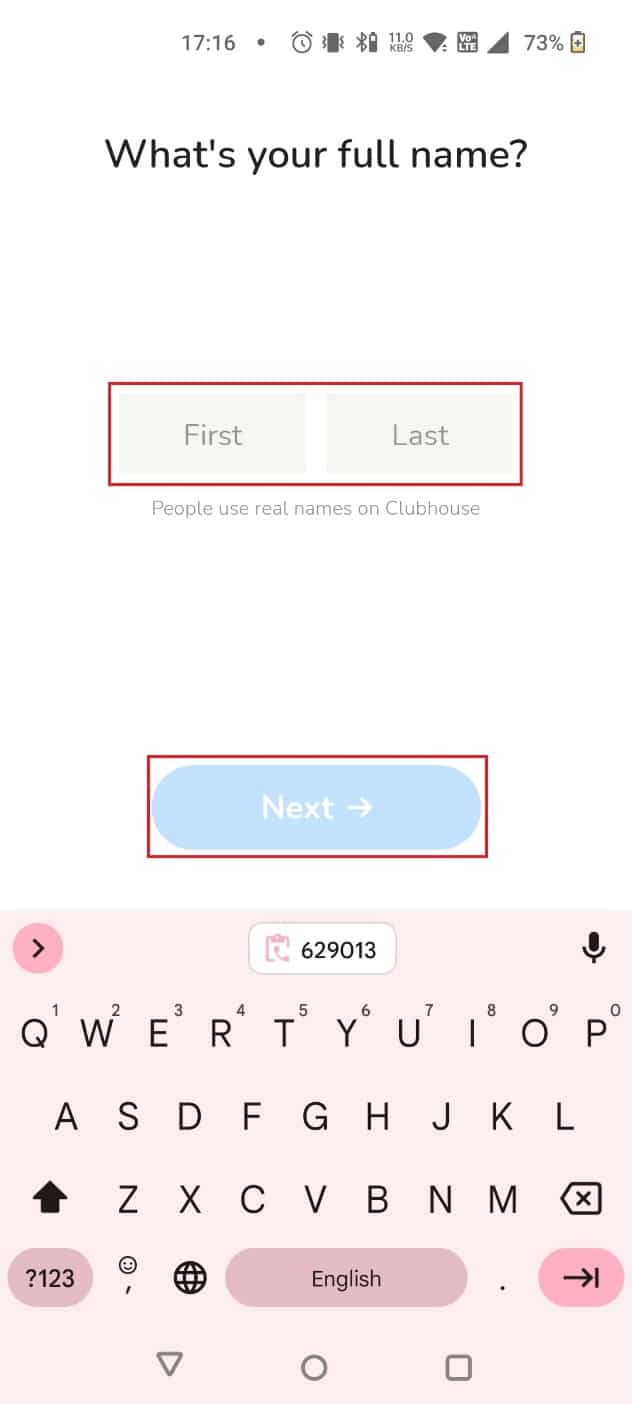
Task: Tap the English space bar
Action: coord(346,1278)
